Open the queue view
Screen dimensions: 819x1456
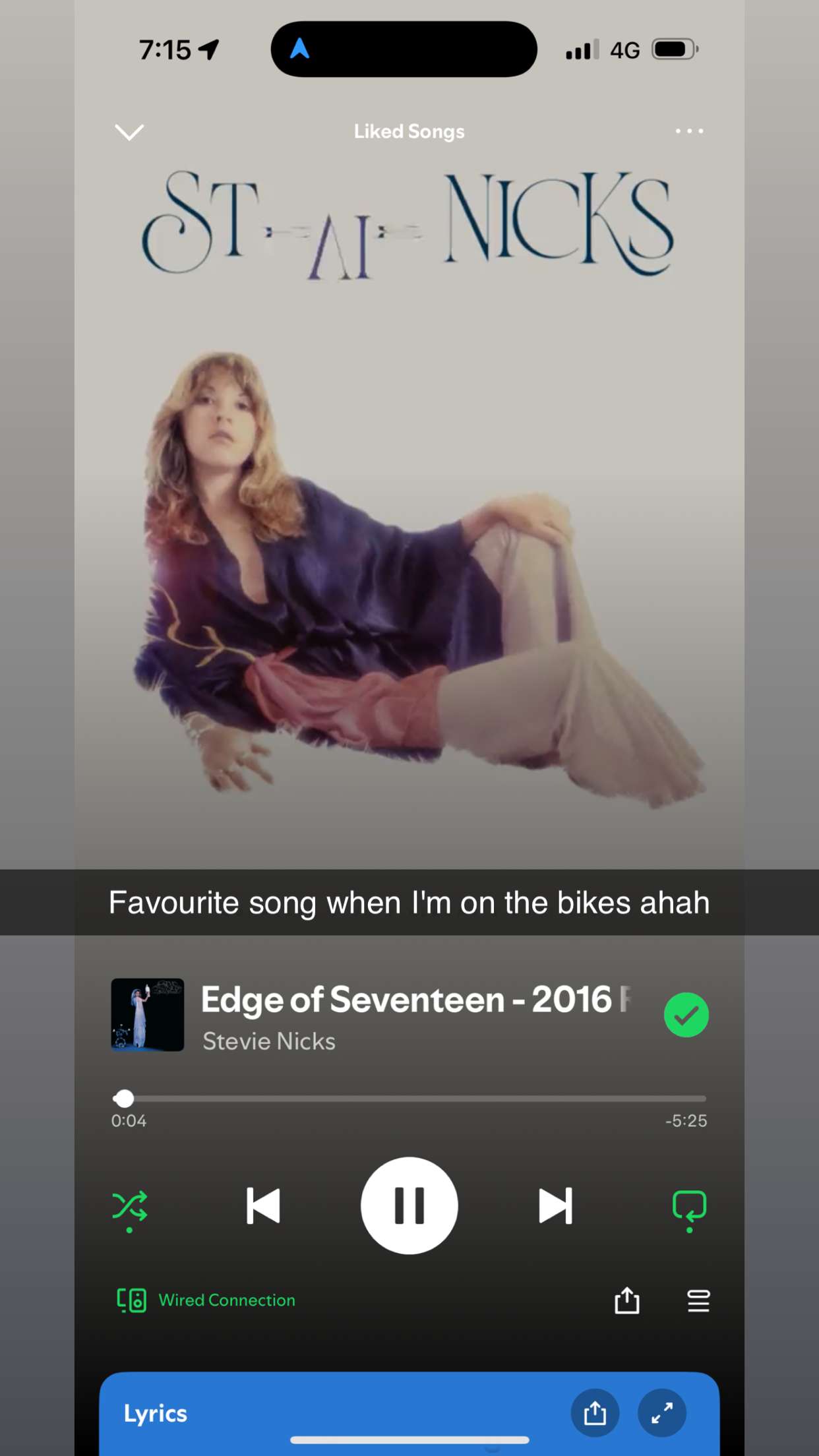coord(698,1302)
